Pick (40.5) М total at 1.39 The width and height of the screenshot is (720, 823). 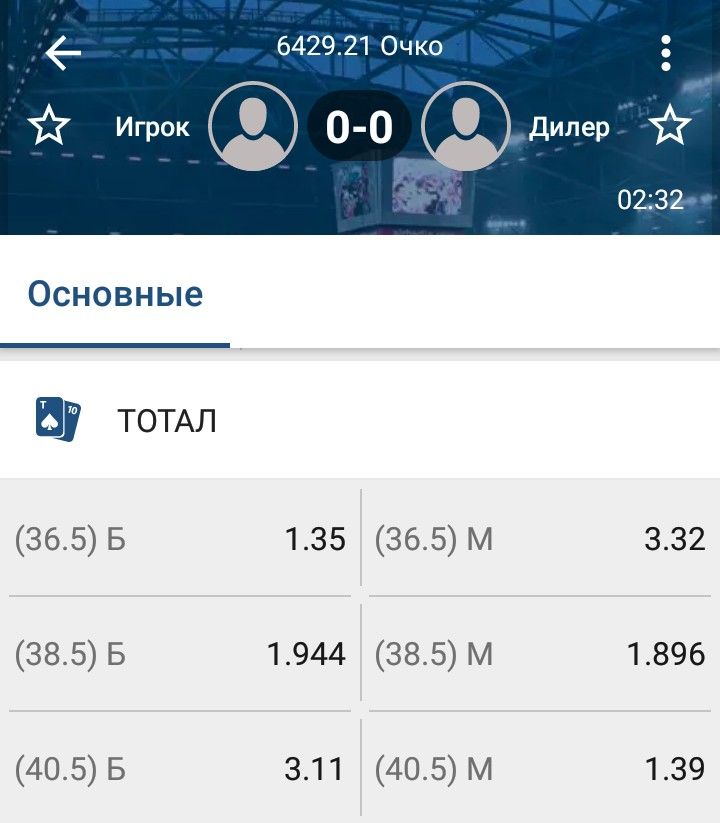pos(540,769)
